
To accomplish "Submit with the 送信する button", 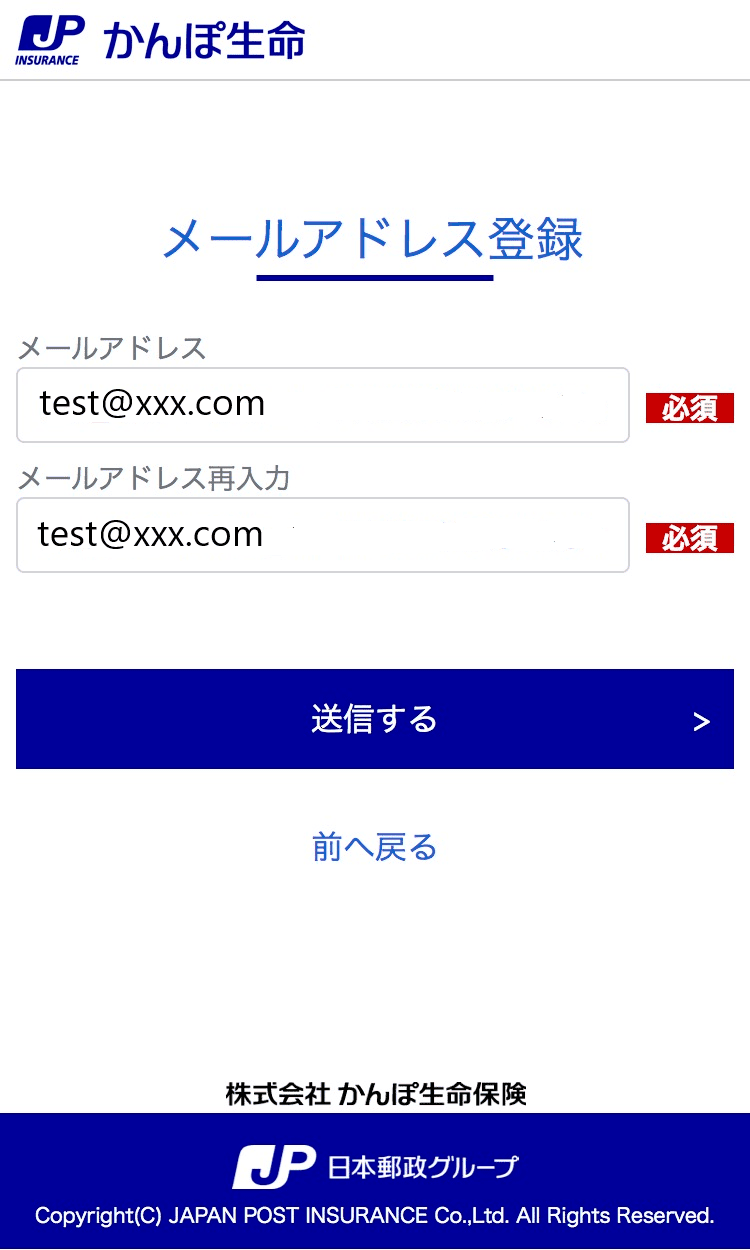I will click(374, 719).
